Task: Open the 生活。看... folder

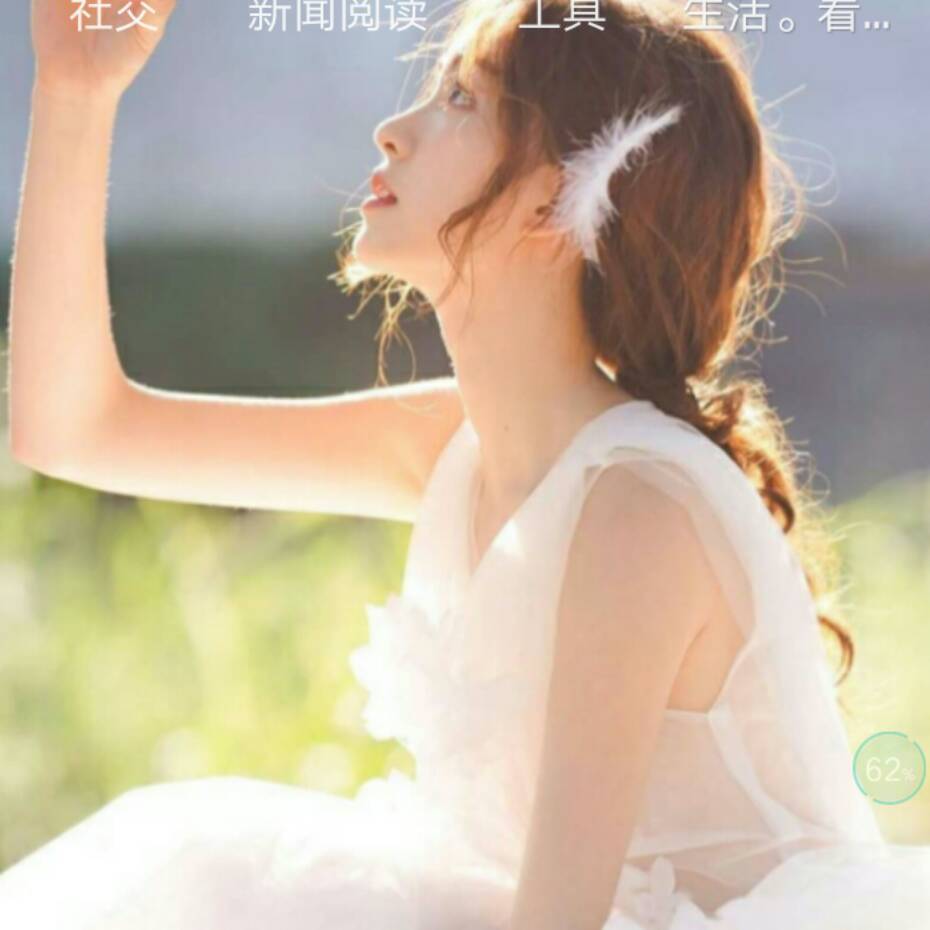Action: coord(786,13)
